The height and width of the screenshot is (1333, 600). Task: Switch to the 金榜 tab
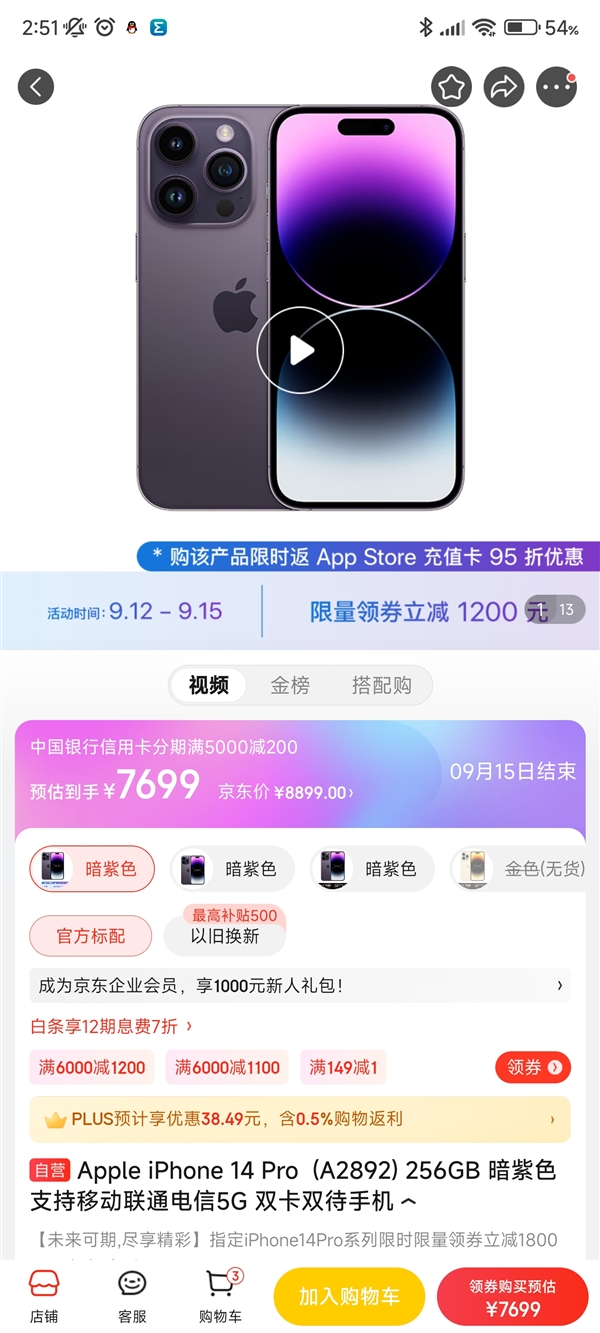[x=290, y=685]
